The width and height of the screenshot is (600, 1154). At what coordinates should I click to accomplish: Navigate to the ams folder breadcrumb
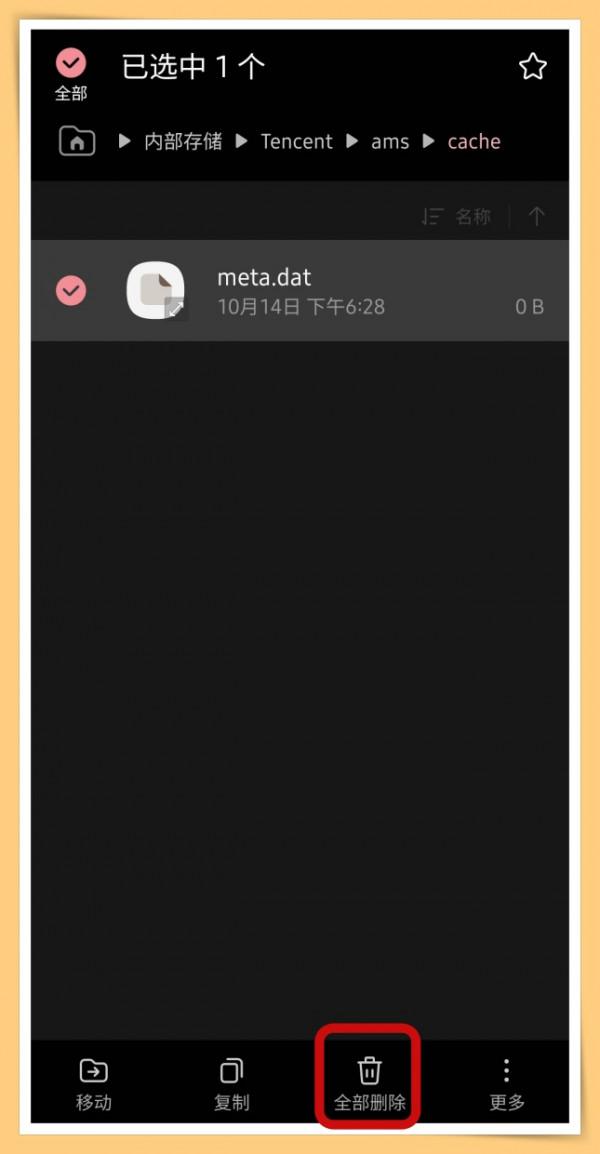[x=390, y=141]
